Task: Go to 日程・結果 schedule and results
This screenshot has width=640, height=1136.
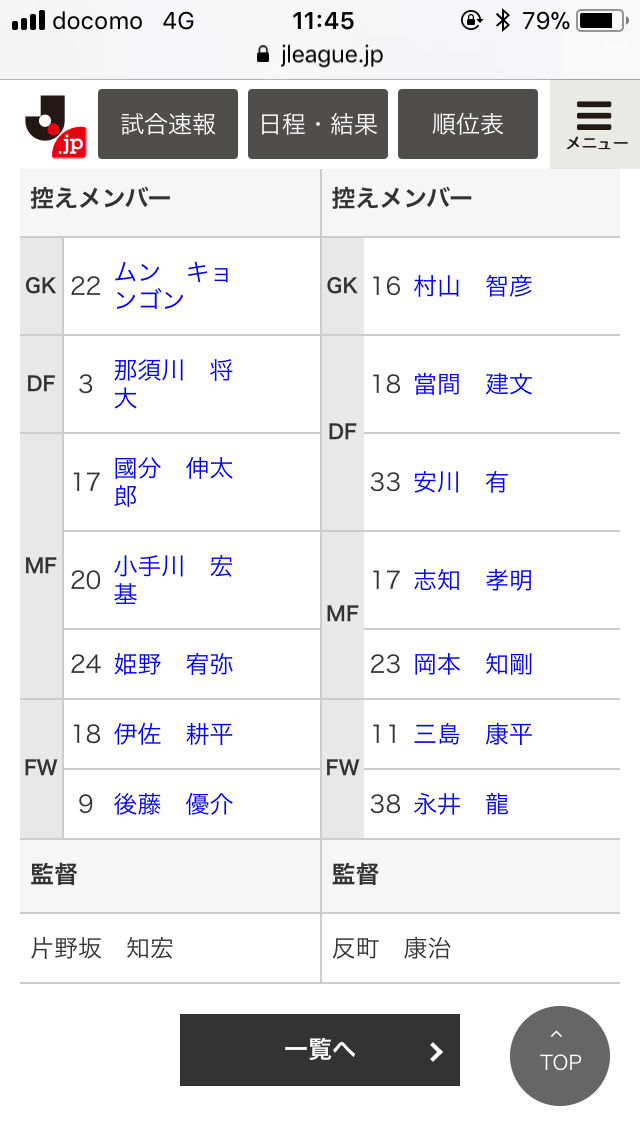Action: tap(318, 124)
